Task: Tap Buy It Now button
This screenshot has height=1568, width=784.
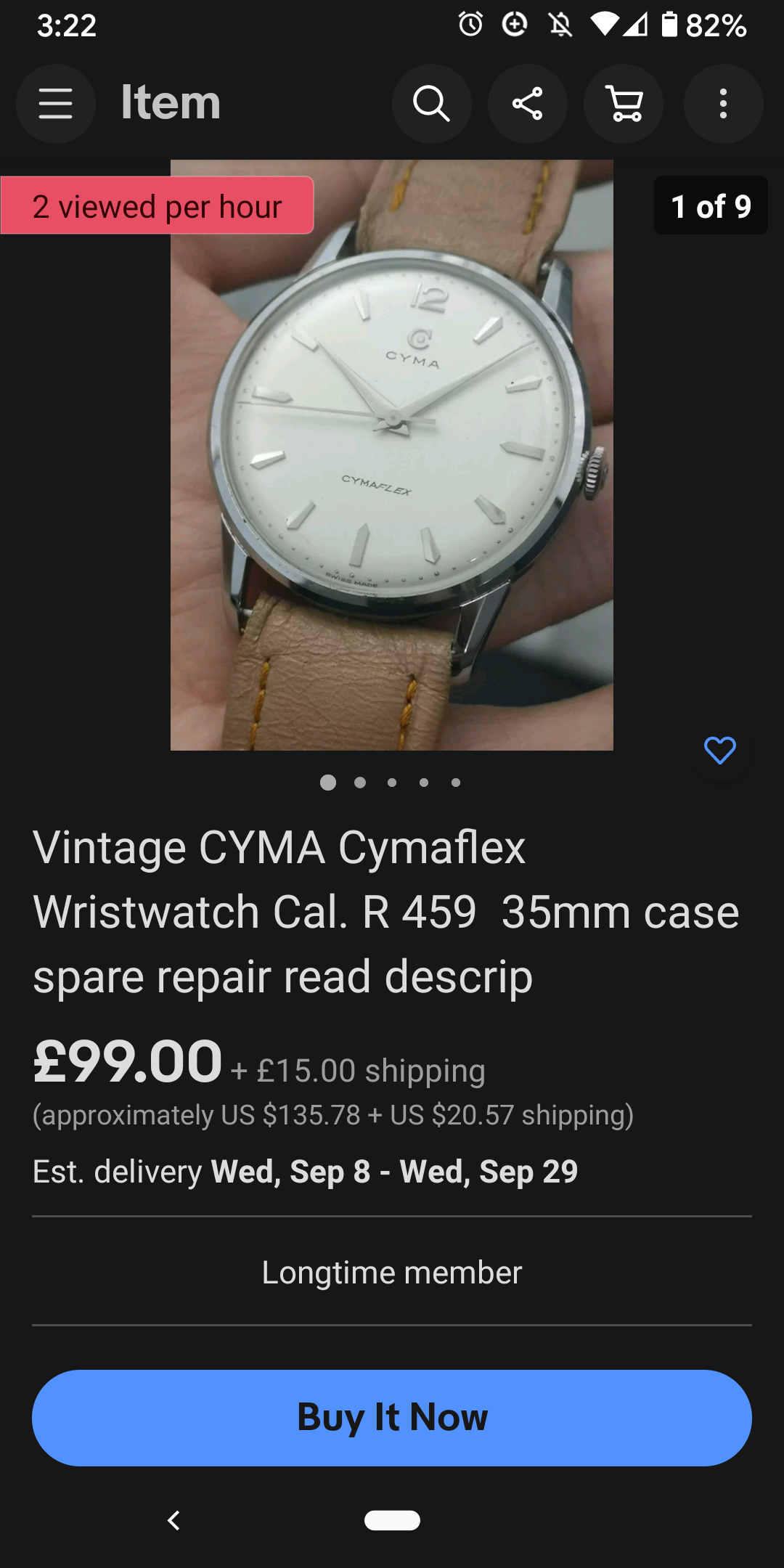Action: point(392,1418)
